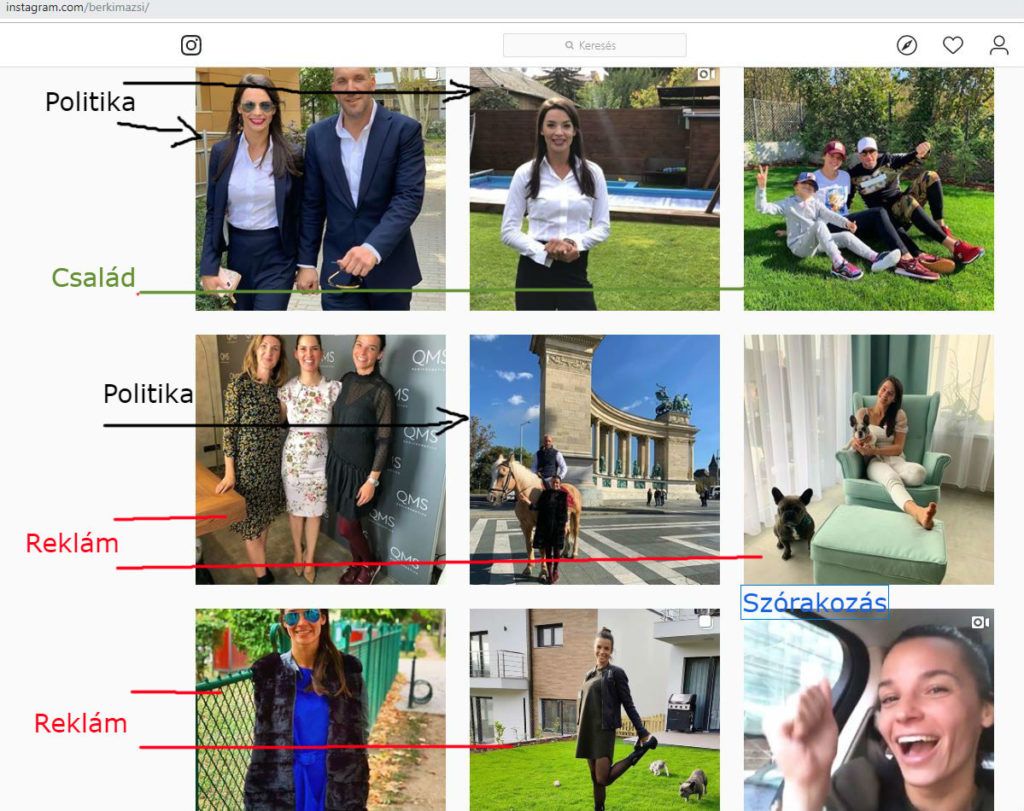This screenshot has height=811, width=1024.
Task: Open the photo of couple in navy suits
Action: point(320,190)
